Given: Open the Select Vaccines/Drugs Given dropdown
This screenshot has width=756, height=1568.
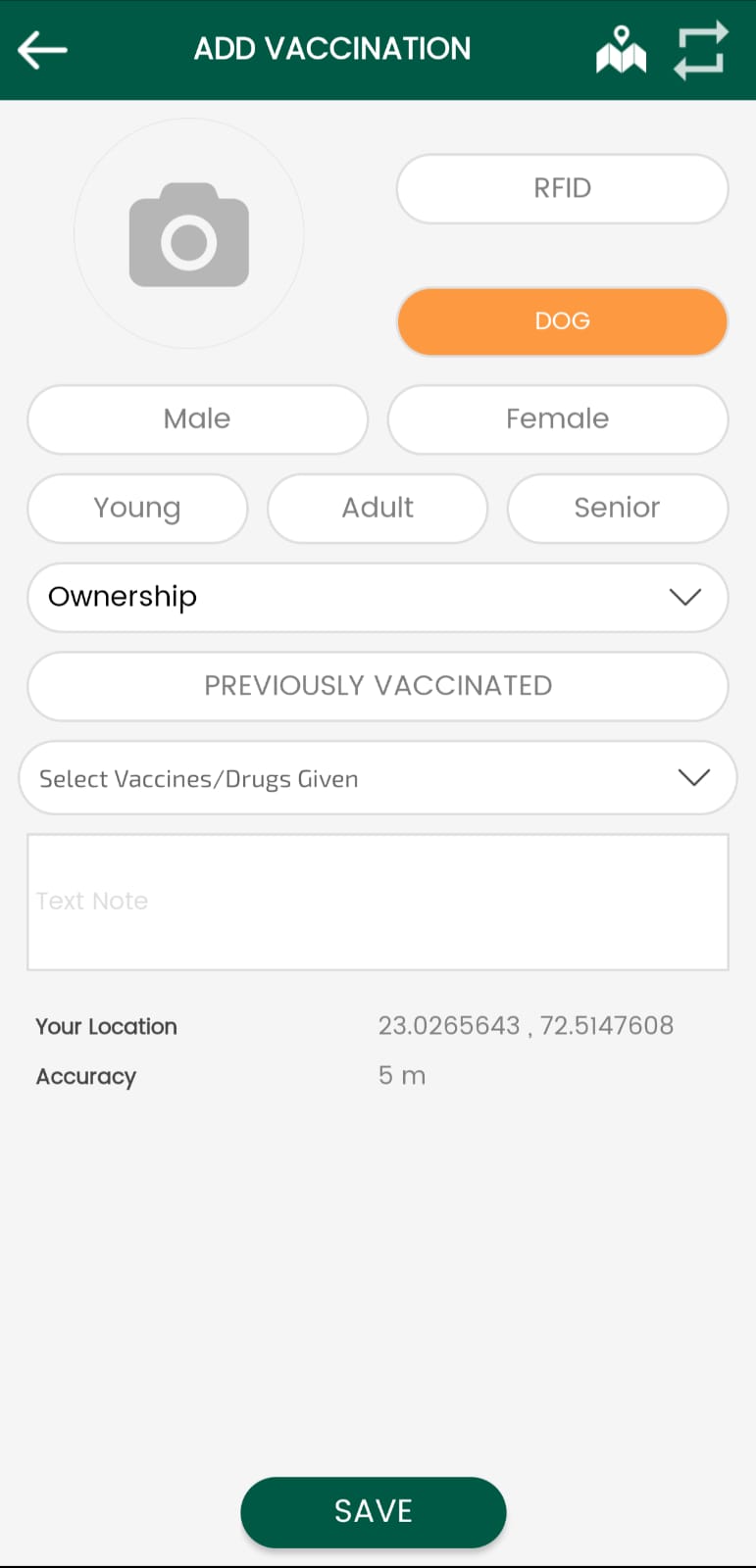Looking at the screenshot, I should click(378, 777).
